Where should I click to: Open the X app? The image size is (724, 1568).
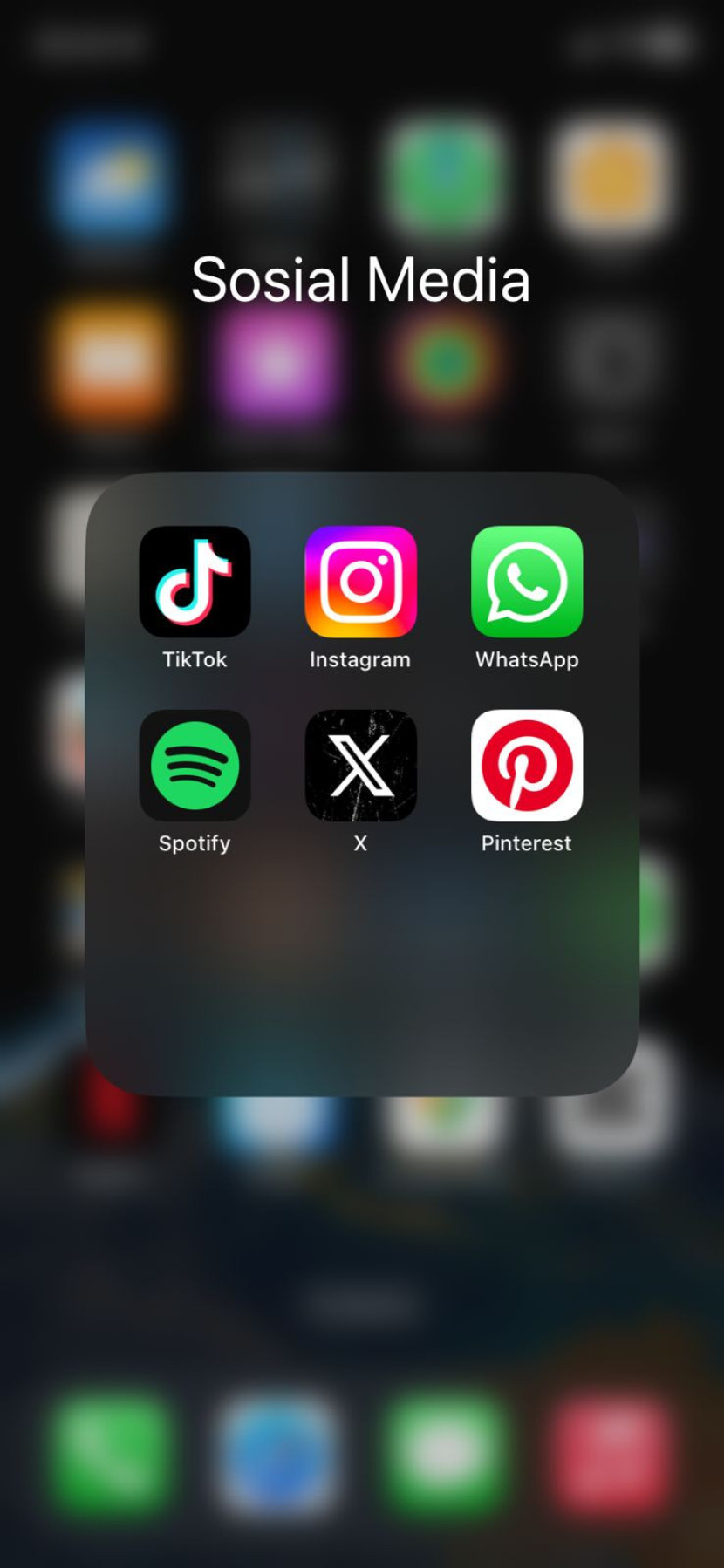[360, 765]
